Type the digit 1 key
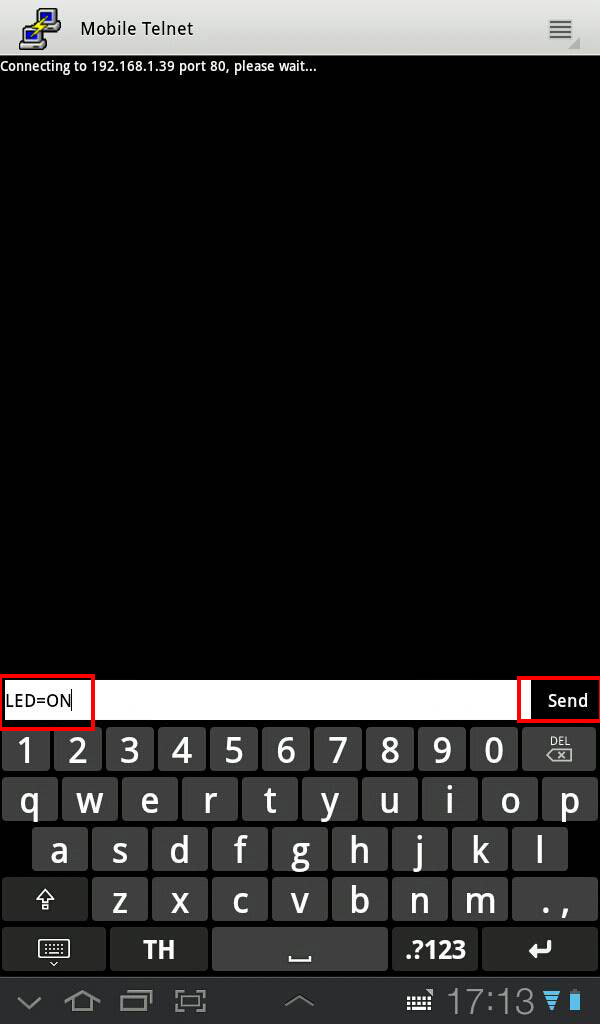 [x=26, y=749]
